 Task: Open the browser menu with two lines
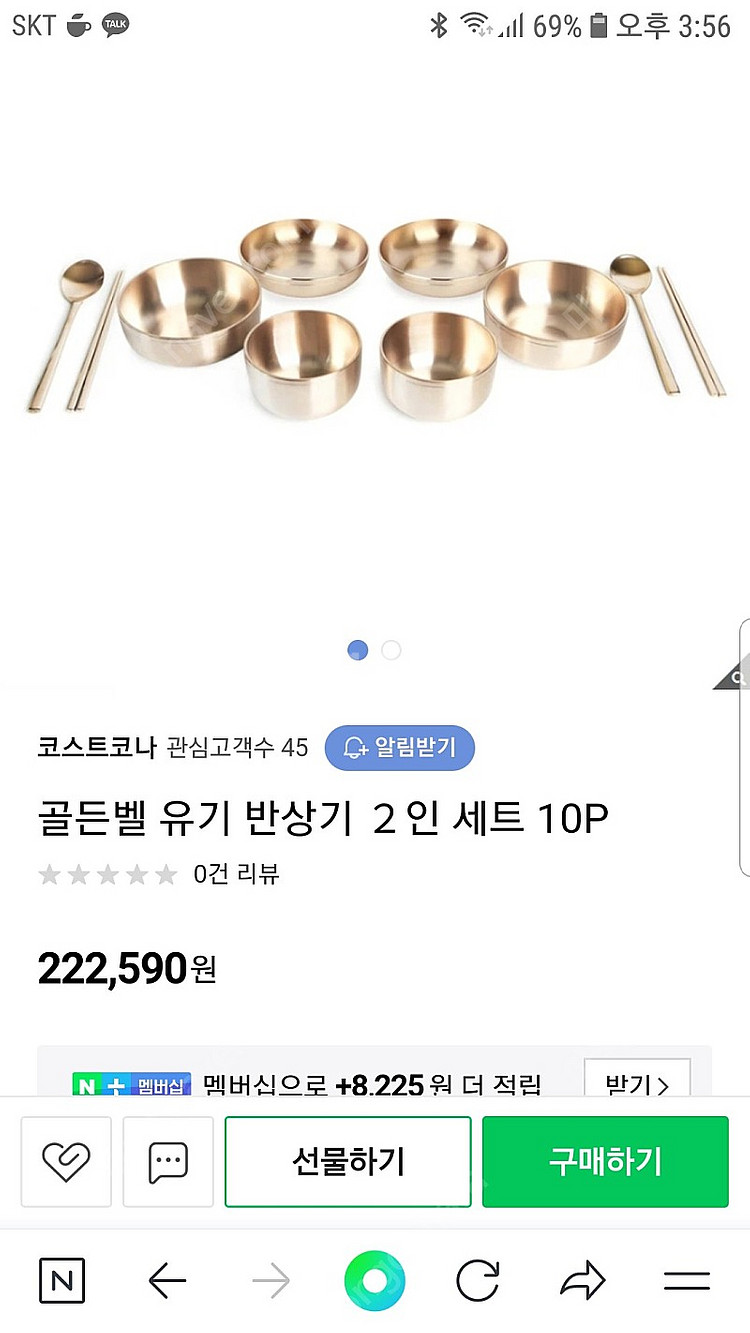click(687, 1281)
